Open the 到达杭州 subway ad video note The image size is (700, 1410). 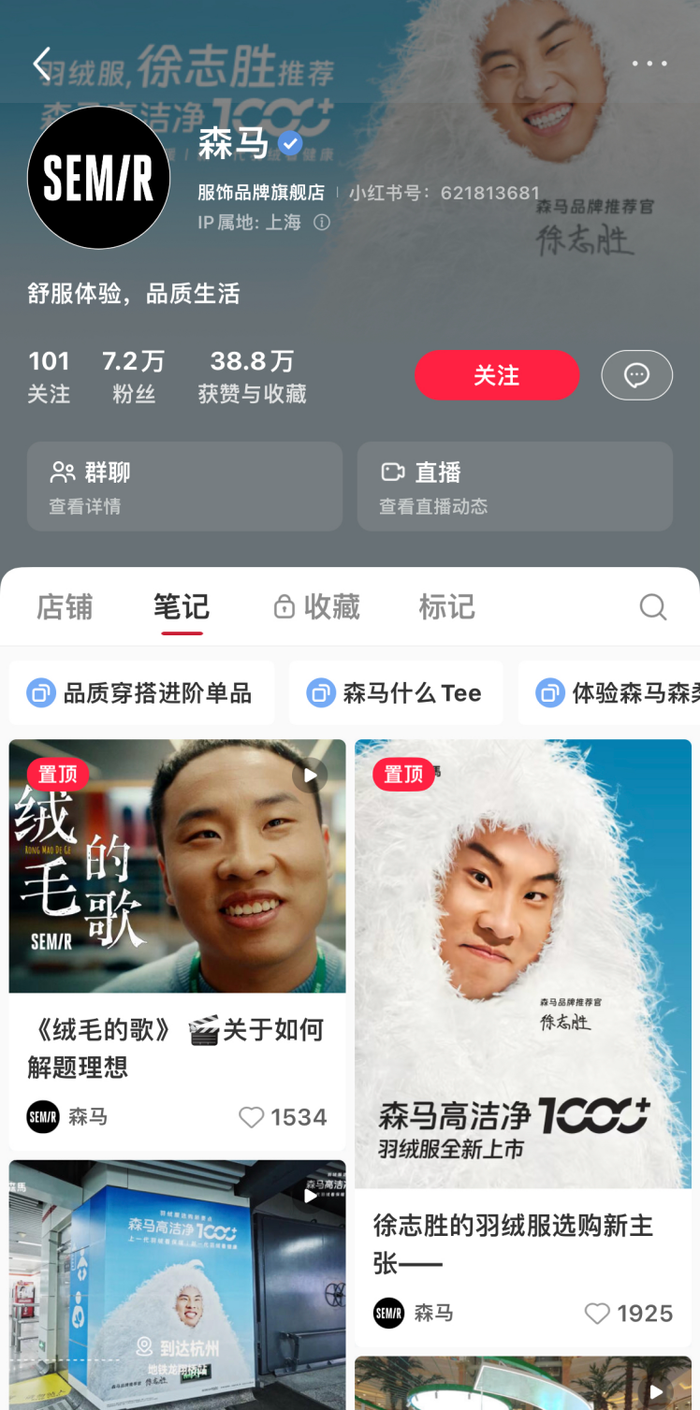point(177,1285)
